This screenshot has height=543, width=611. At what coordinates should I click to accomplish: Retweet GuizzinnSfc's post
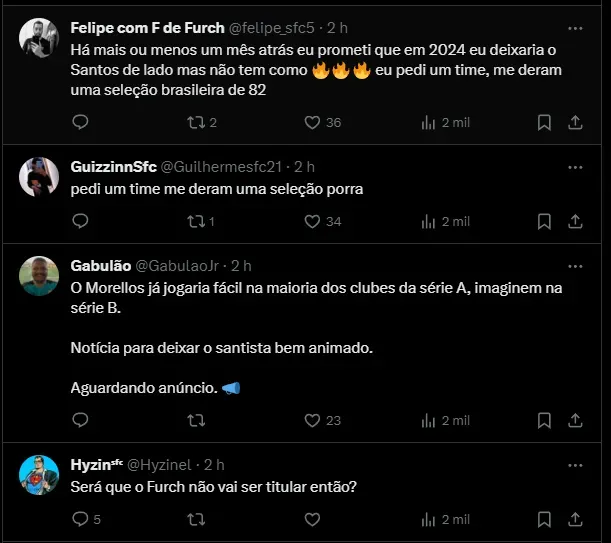pyautogui.click(x=197, y=221)
